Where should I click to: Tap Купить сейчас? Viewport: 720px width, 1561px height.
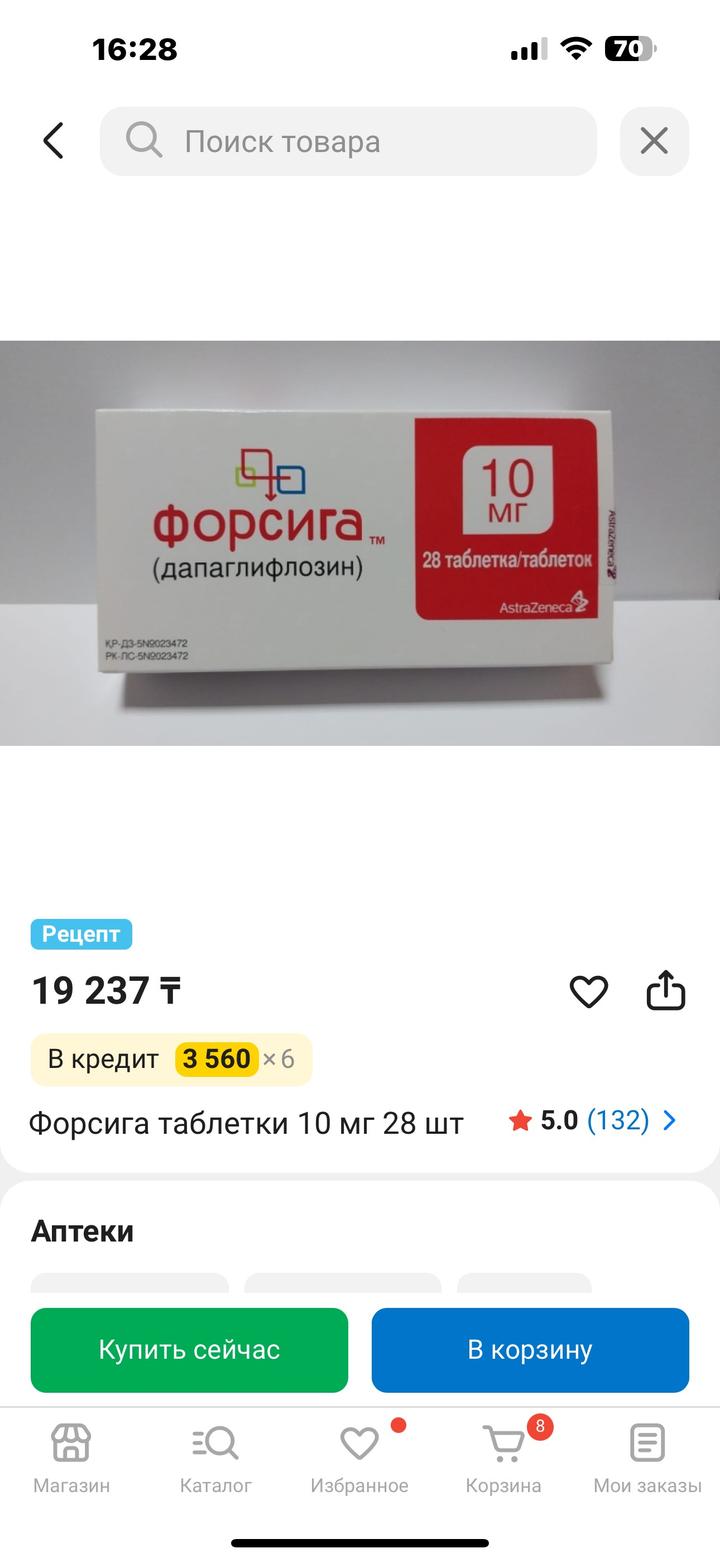pyautogui.click(x=189, y=1350)
